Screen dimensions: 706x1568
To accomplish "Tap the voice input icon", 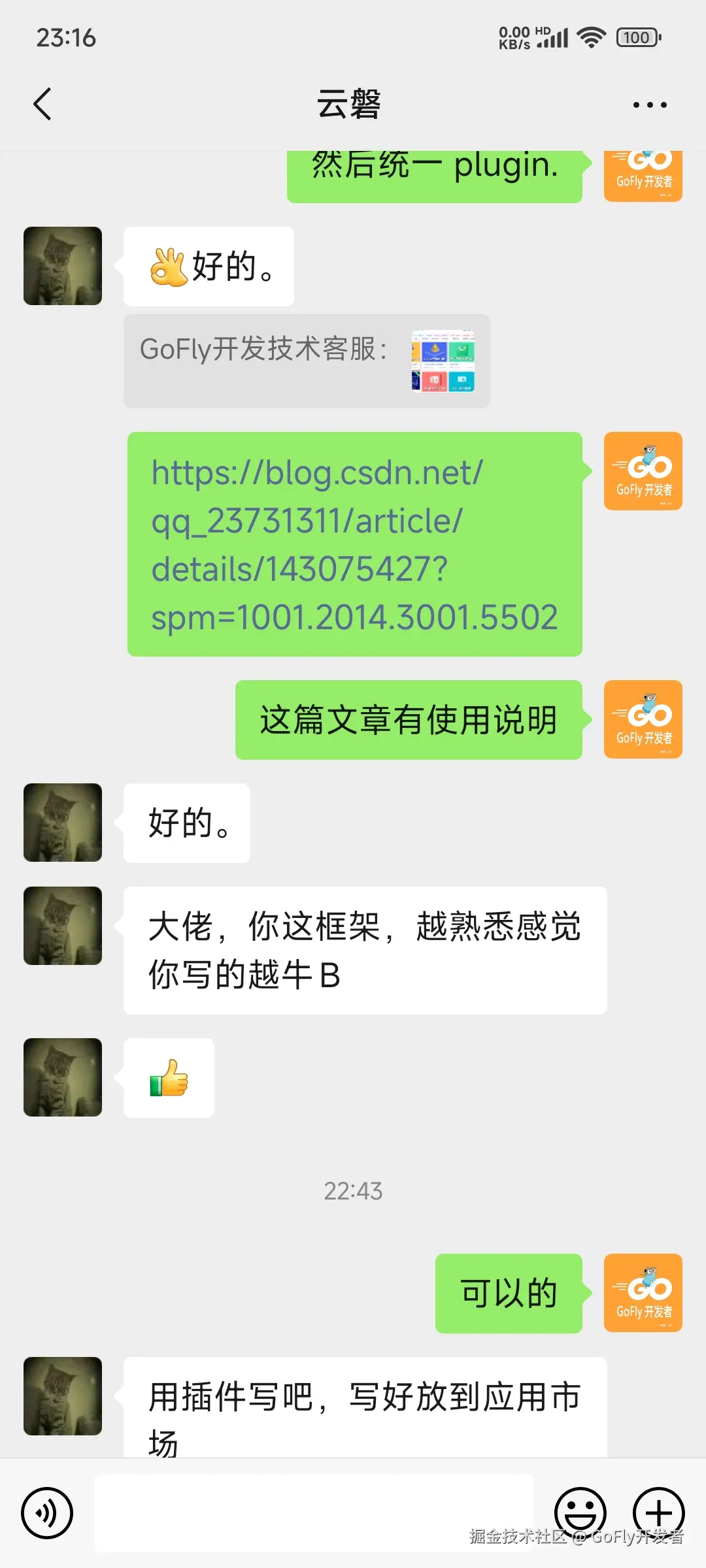I will click(x=46, y=1513).
